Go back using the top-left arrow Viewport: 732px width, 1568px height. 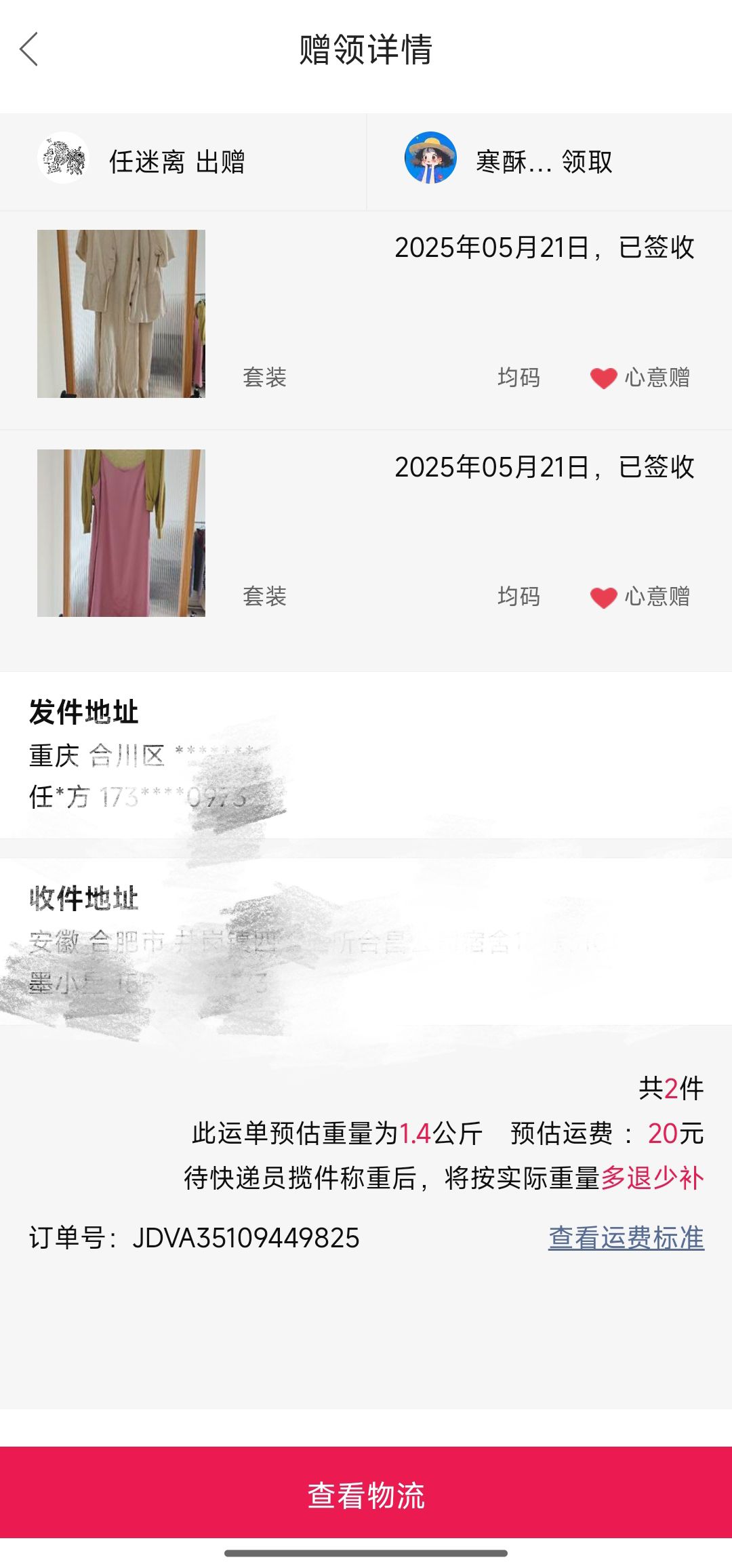29,49
